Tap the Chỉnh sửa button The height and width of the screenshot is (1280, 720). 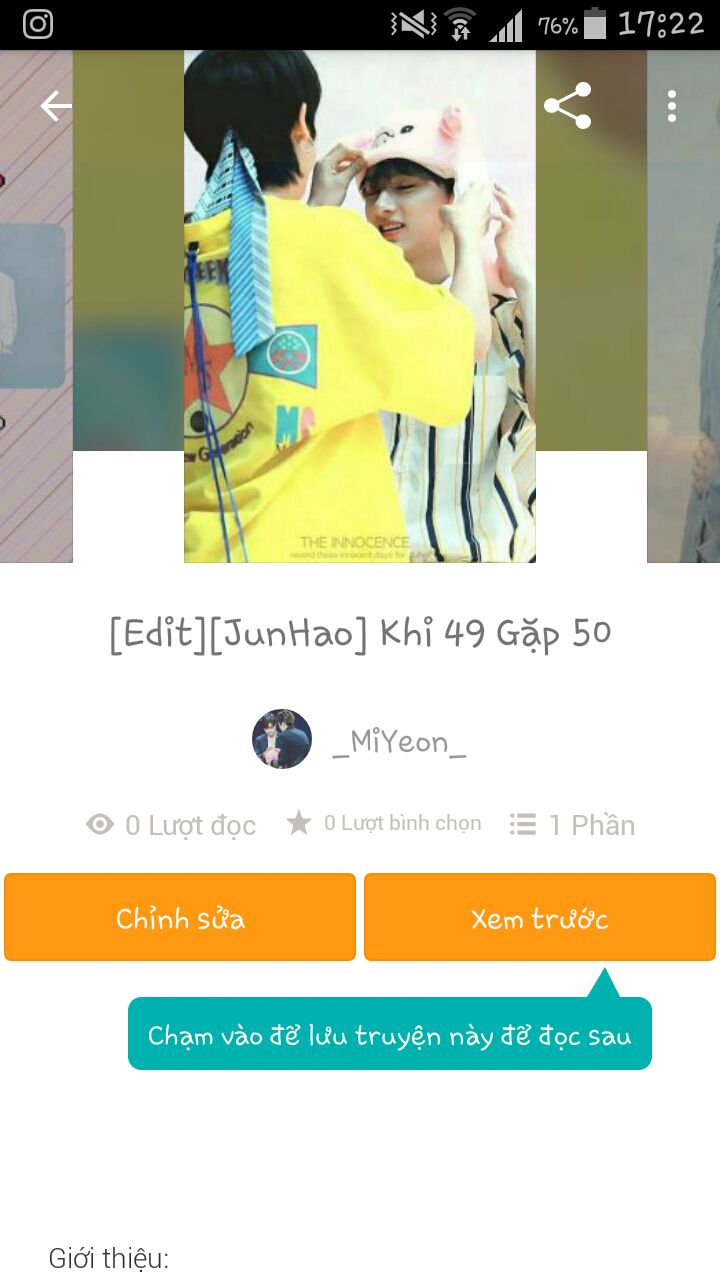180,918
